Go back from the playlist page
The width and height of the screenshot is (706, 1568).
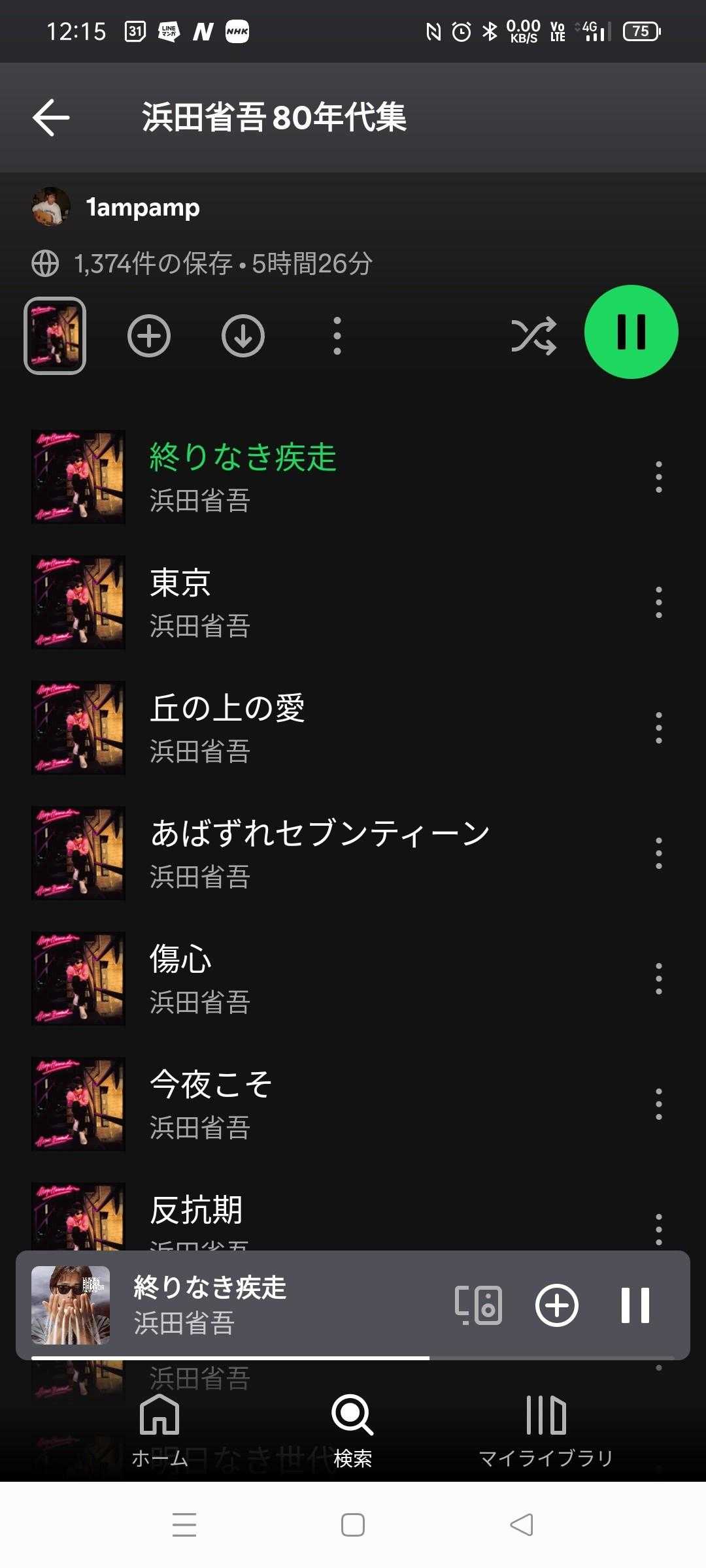51,118
